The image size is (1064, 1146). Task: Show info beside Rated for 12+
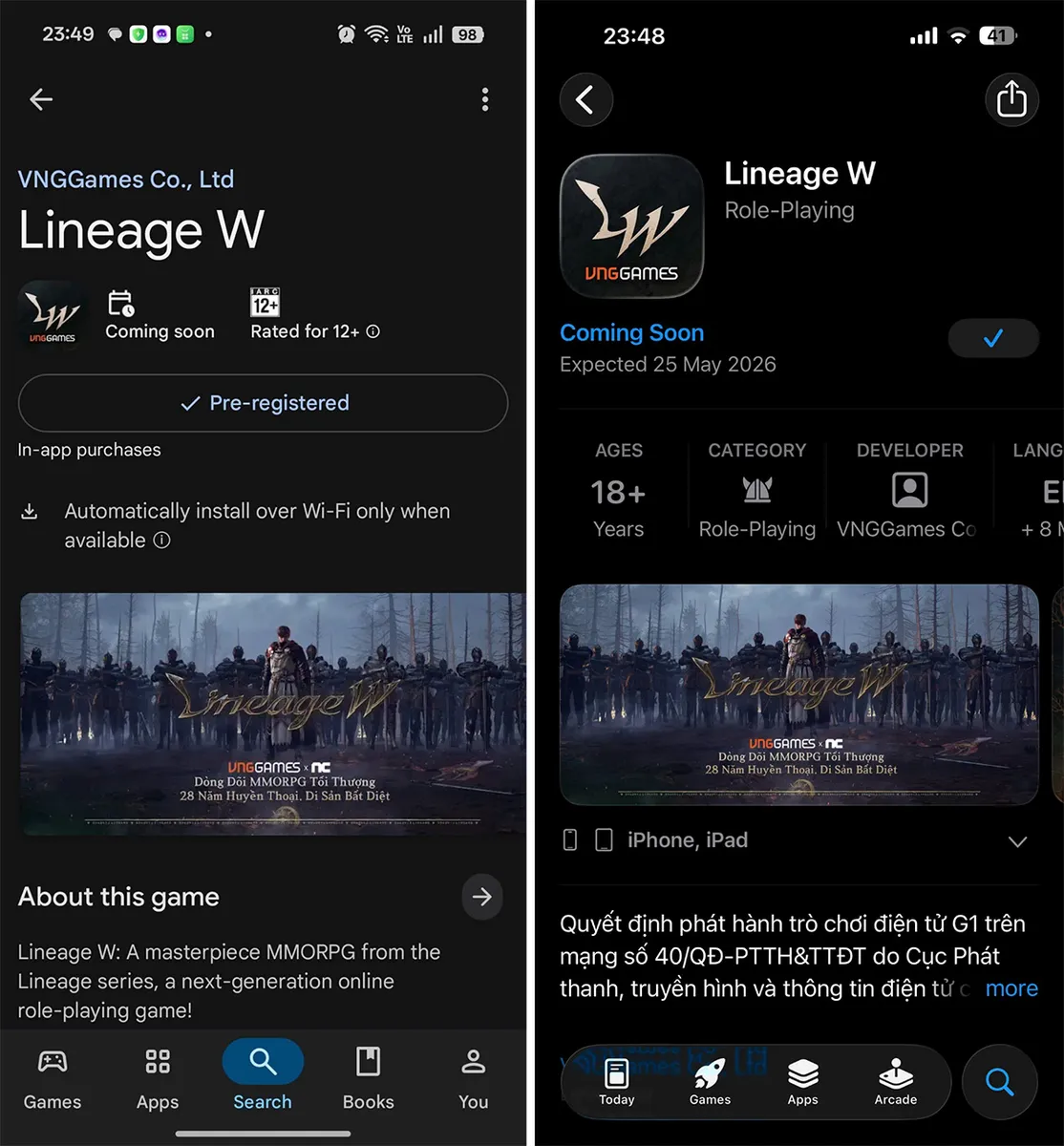tap(373, 331)
